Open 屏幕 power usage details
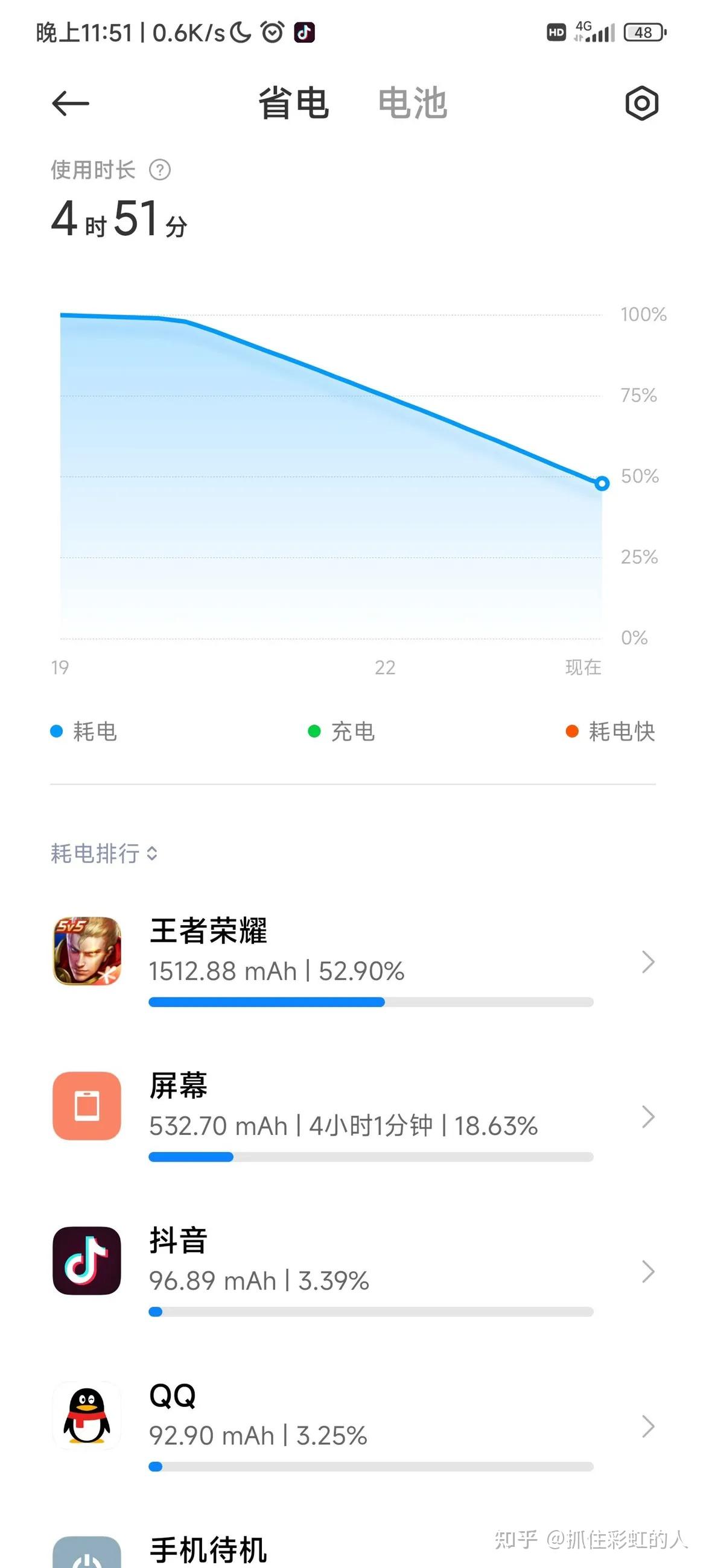The height and width of the screenshot is (1568, 706). tap(354, 1117)
